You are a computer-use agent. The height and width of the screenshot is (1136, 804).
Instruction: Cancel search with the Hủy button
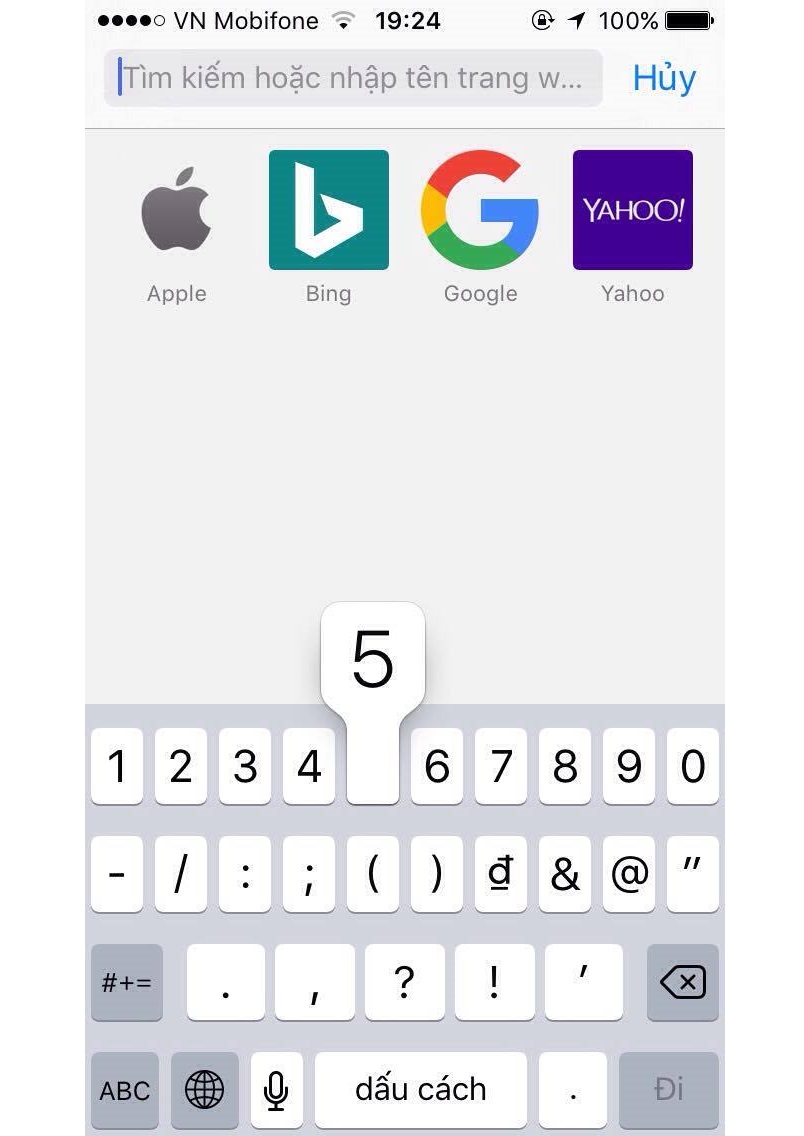664,78
